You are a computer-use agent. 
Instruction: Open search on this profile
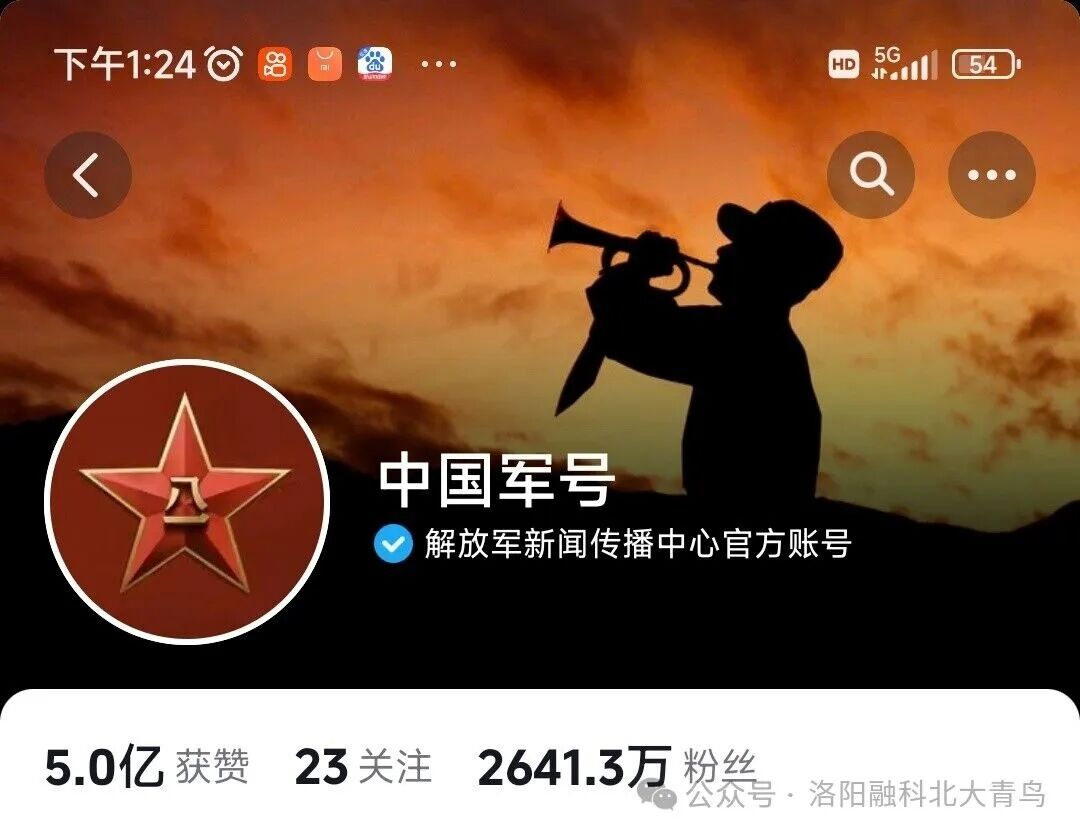pos(870,175)
